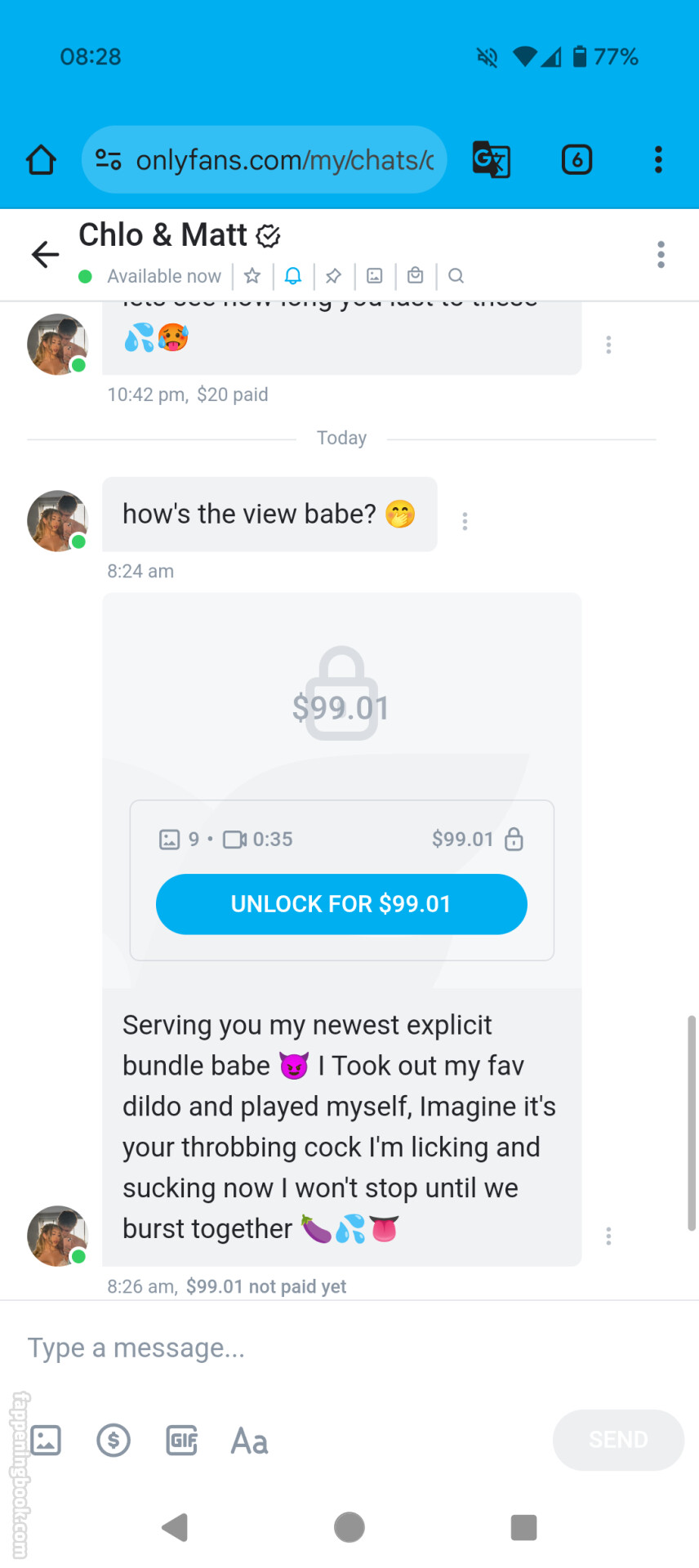This screenshot has height=1568, width=699.
Task: Open the purchased items bag icon
Action: click(x=416, y=275)
